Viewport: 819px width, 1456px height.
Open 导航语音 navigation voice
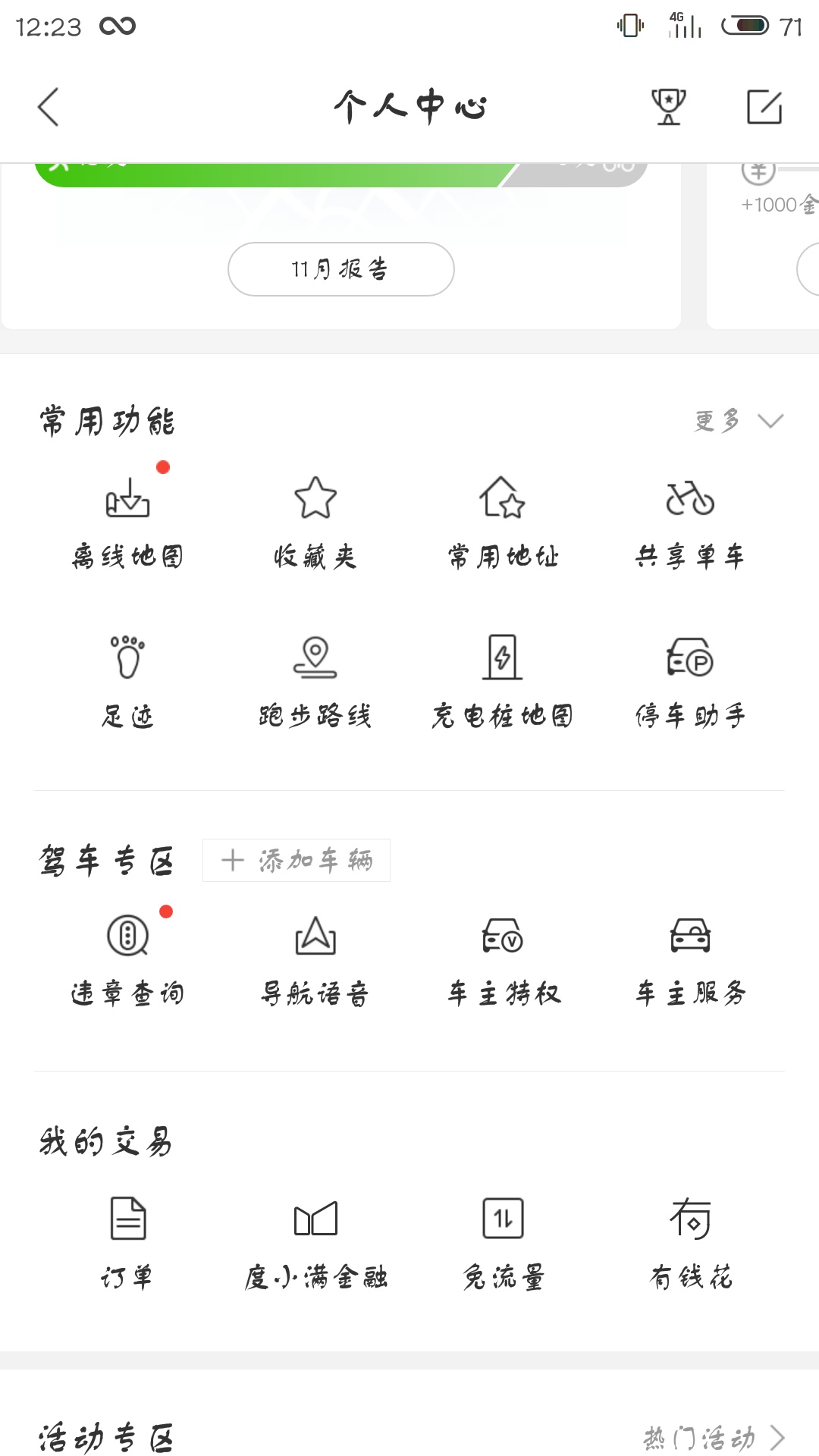coord(315,960)
